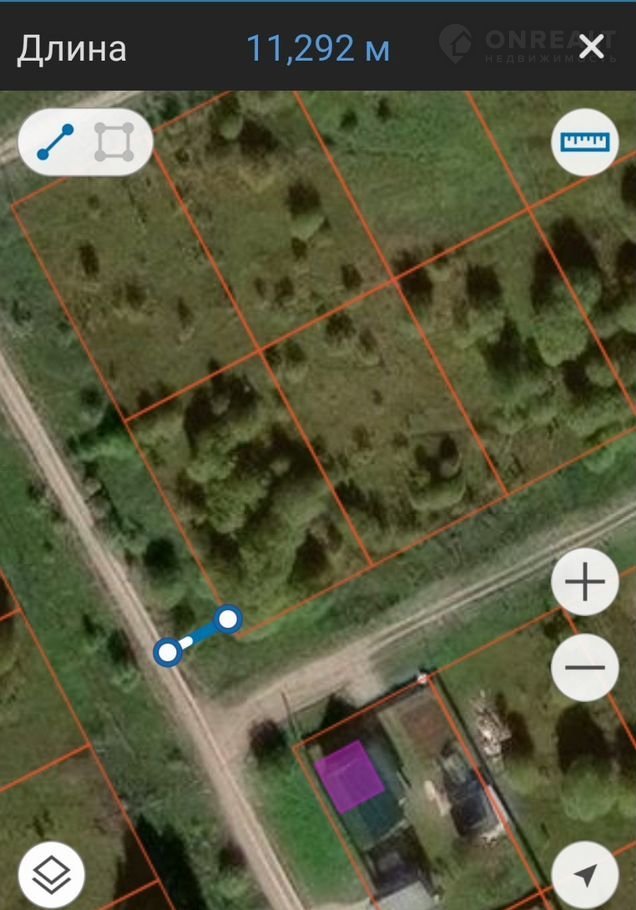Open the map layers selector
Viewport: 636px width, 910px height.
[x=51, y=875]
